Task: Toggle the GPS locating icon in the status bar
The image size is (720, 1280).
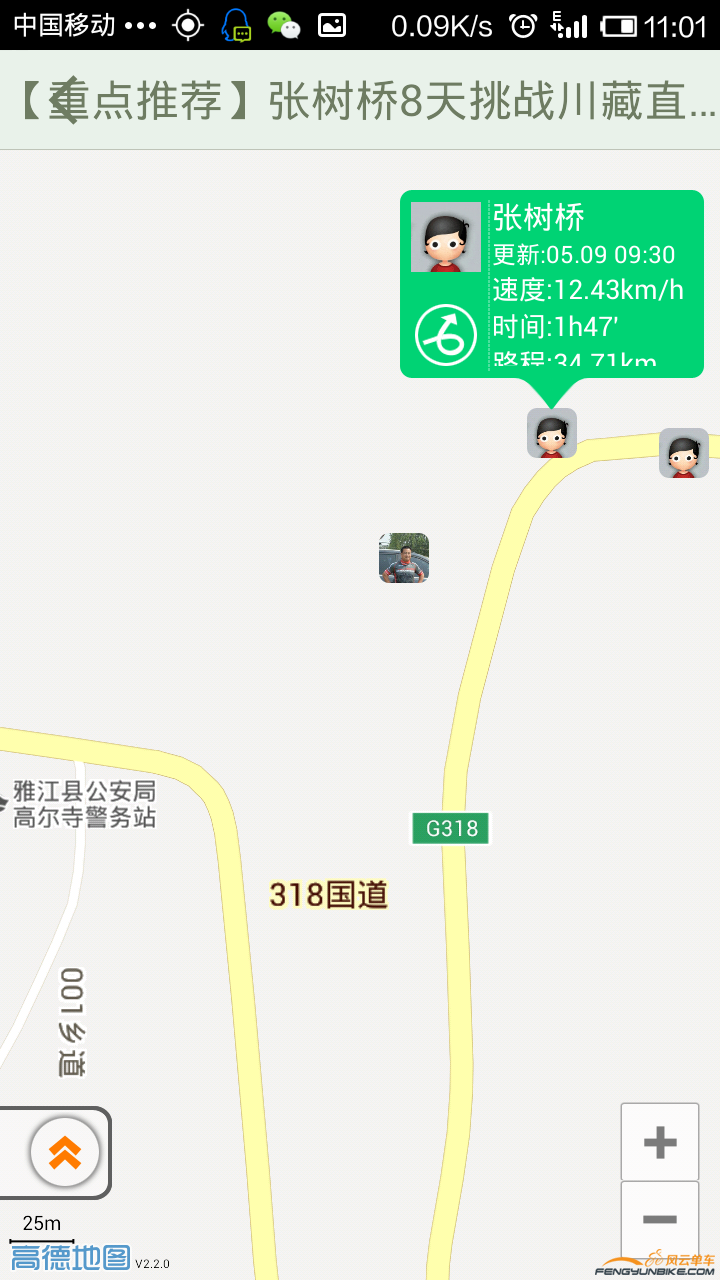Action: pos(188,27)
